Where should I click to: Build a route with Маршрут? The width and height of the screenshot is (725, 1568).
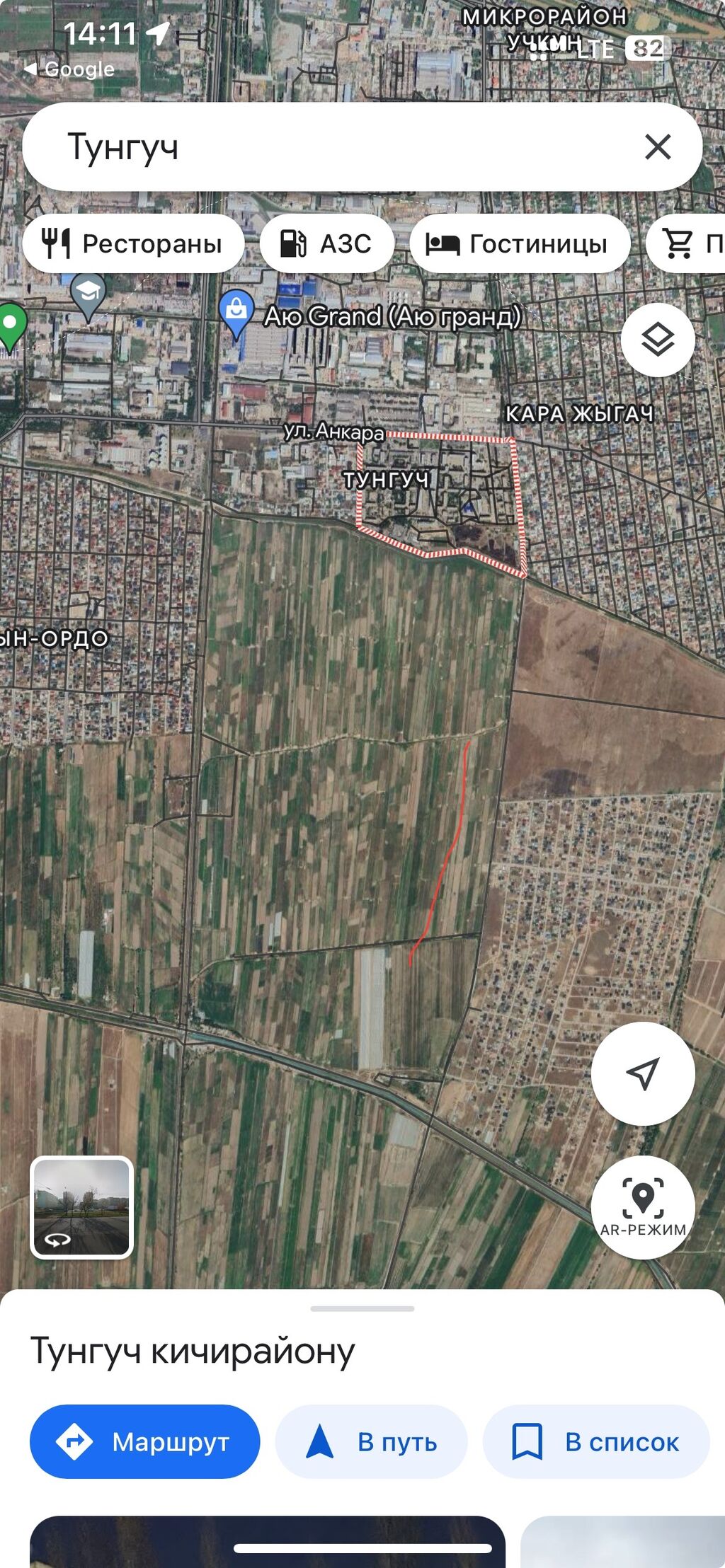click(144, 1441)
